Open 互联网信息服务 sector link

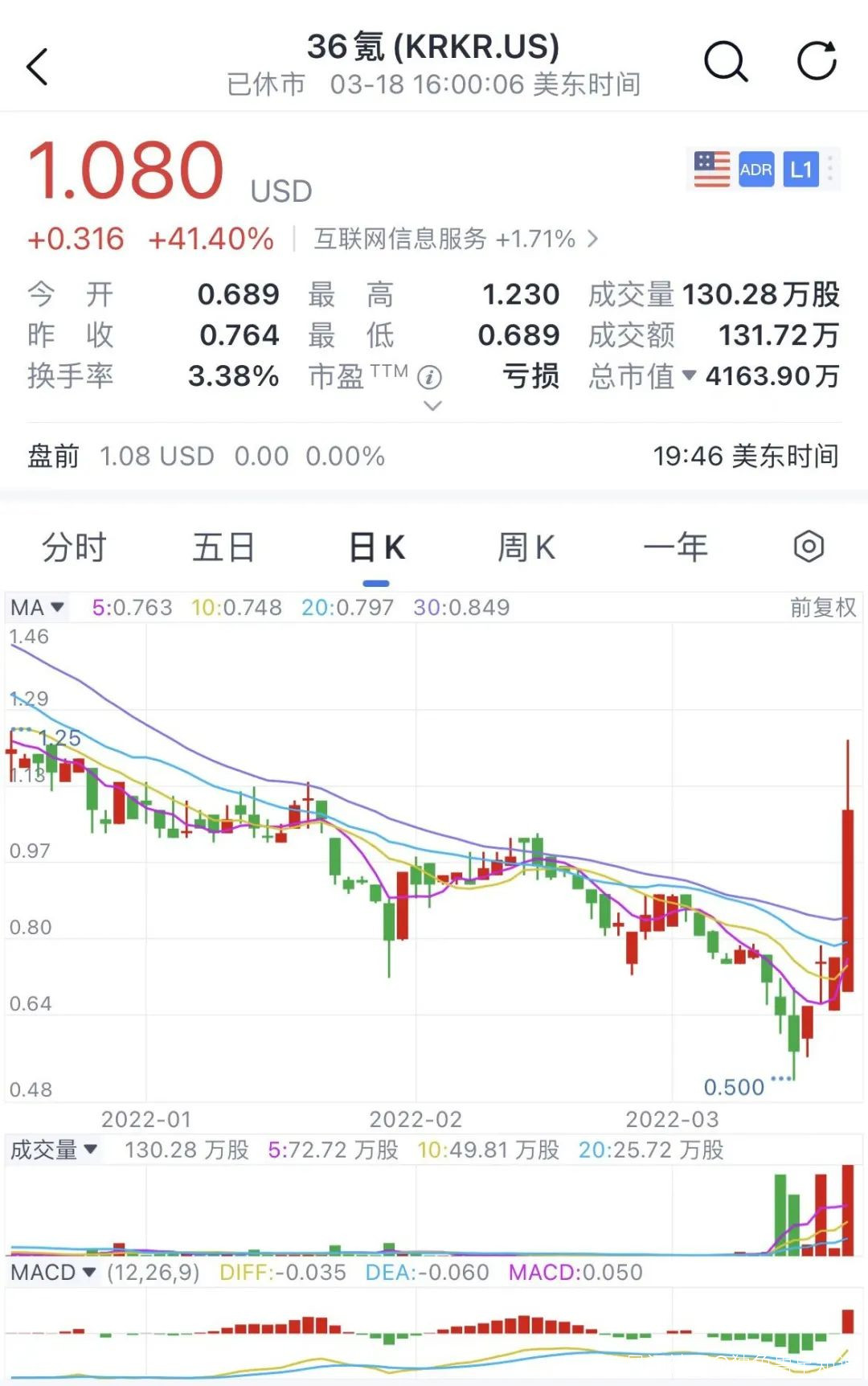[456, 239]
